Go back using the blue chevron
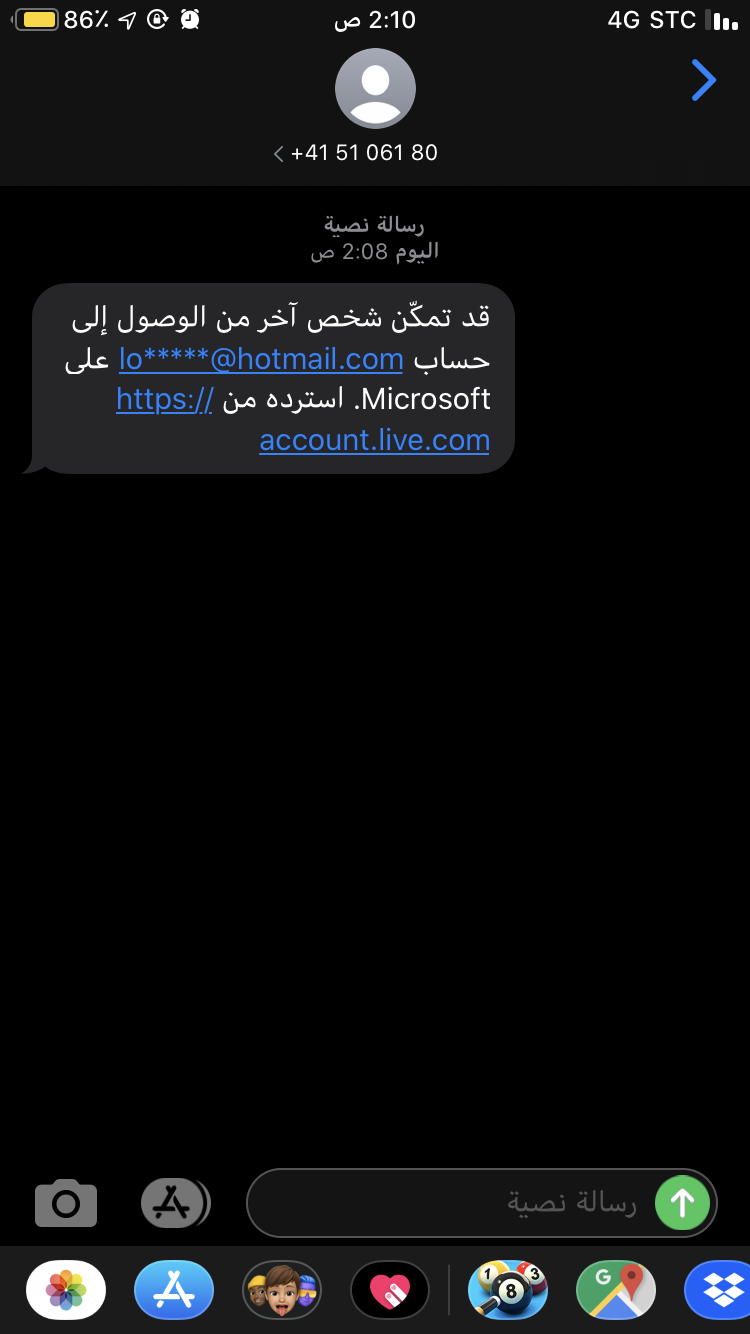This screenshot has width=750, height=1334. coord(704,81)
